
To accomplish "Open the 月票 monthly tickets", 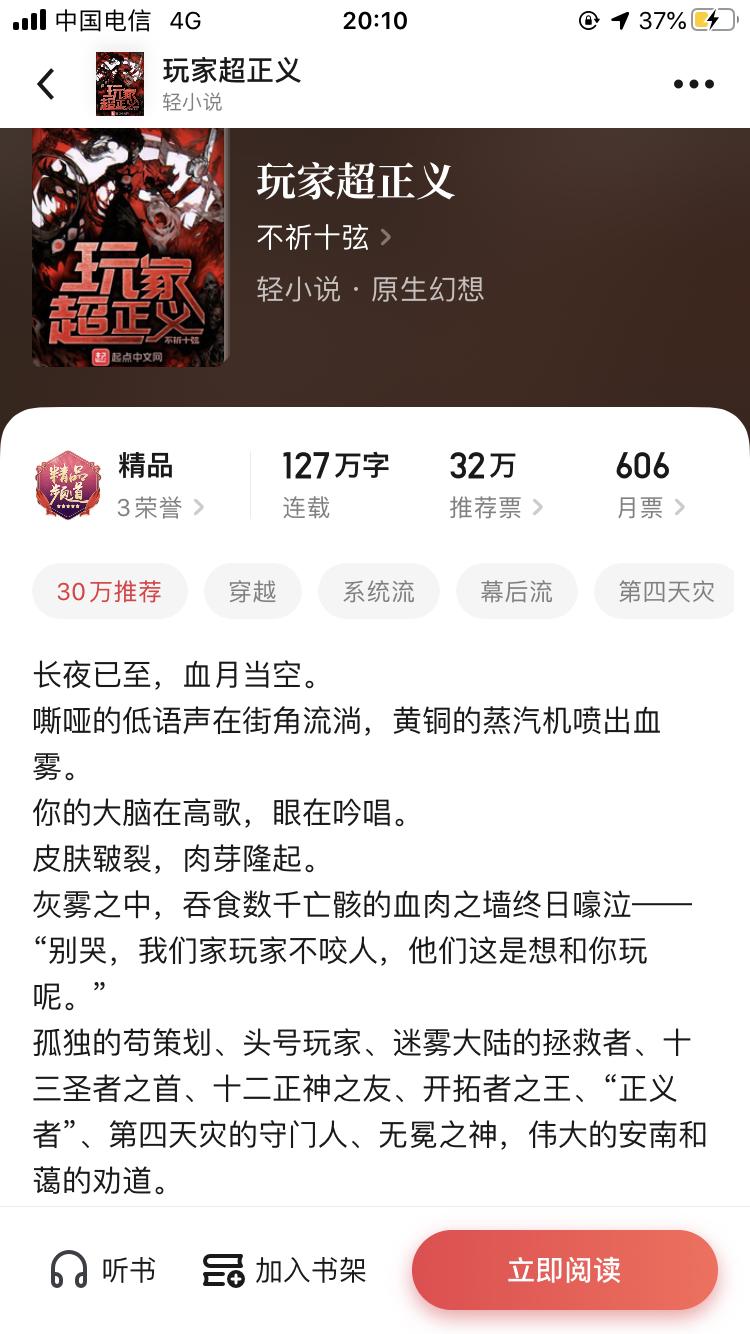I will tap(650, 486).
